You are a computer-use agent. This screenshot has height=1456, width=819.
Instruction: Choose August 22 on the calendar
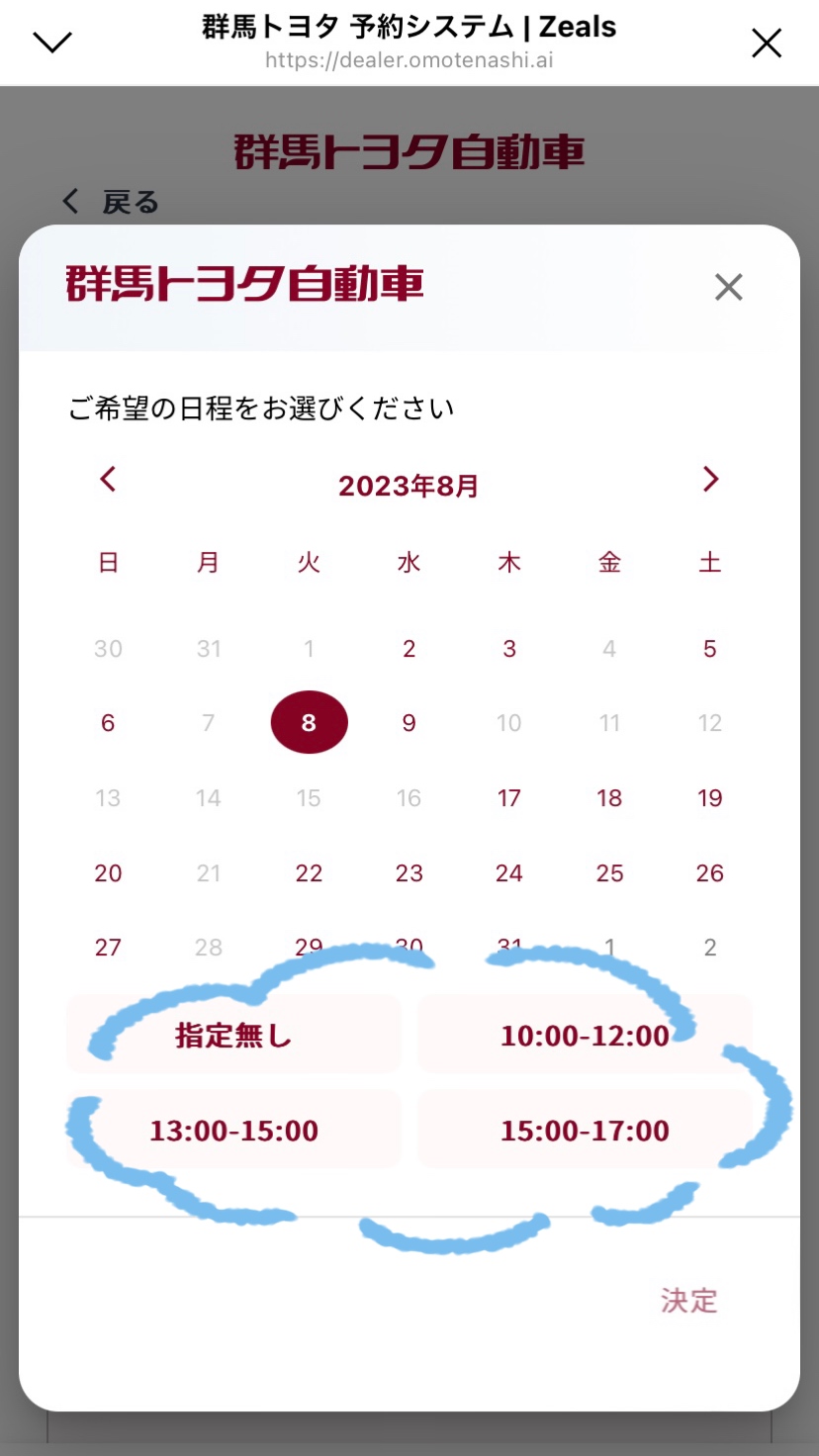(x=309, y=873)
